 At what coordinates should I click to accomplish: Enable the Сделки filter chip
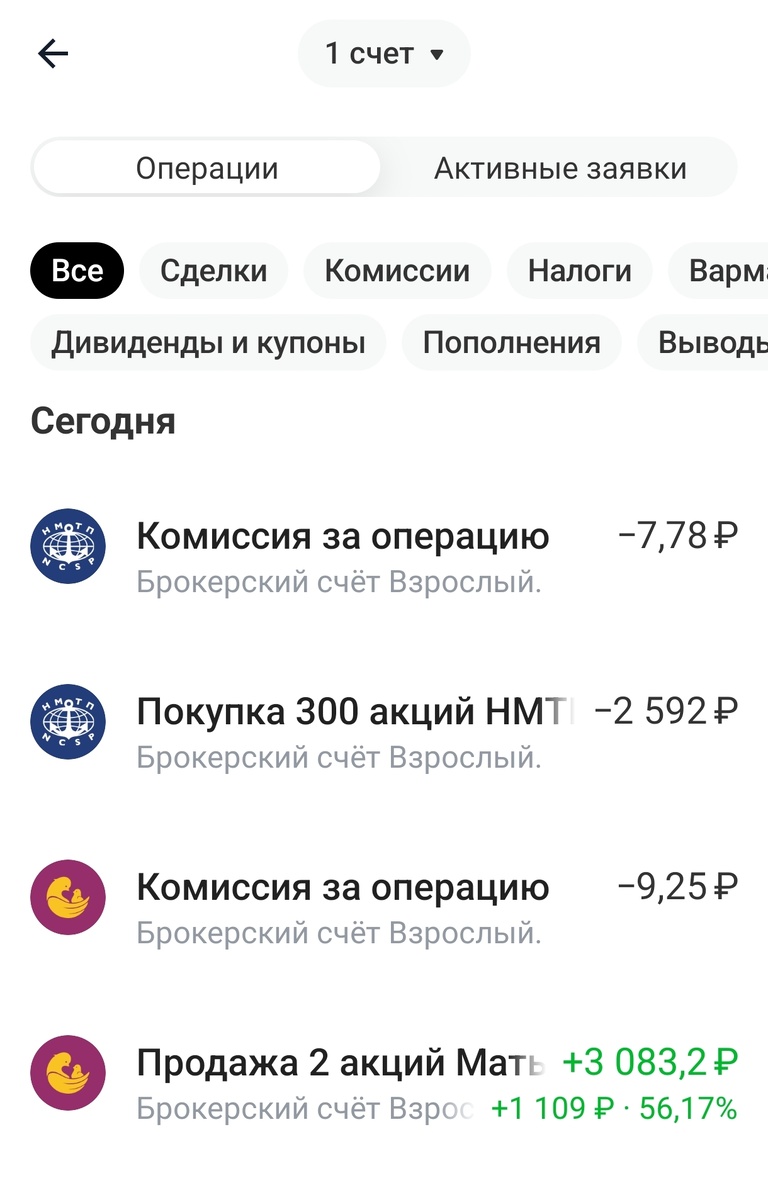pyautogui.click(x=212, y=270)
